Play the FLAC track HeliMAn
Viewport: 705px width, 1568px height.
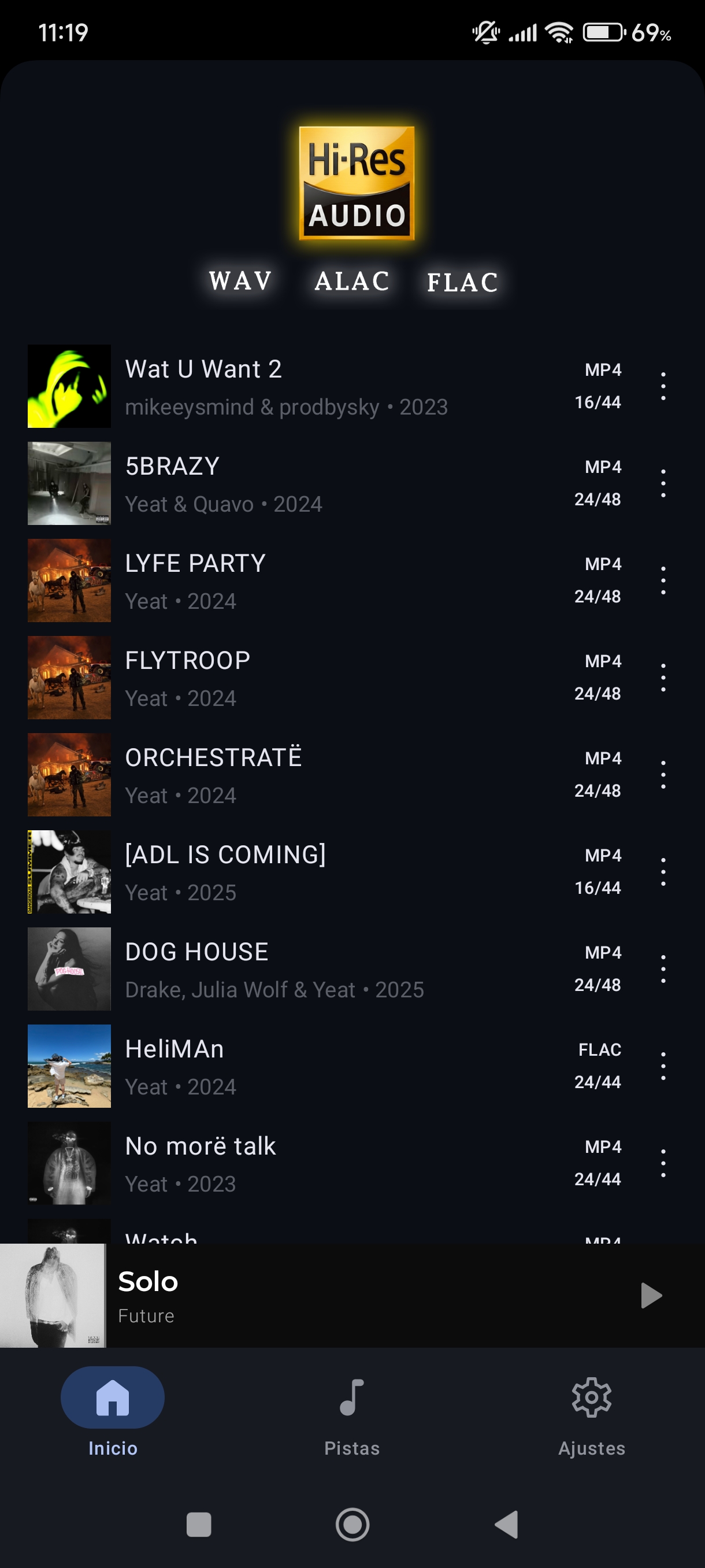286,1066
